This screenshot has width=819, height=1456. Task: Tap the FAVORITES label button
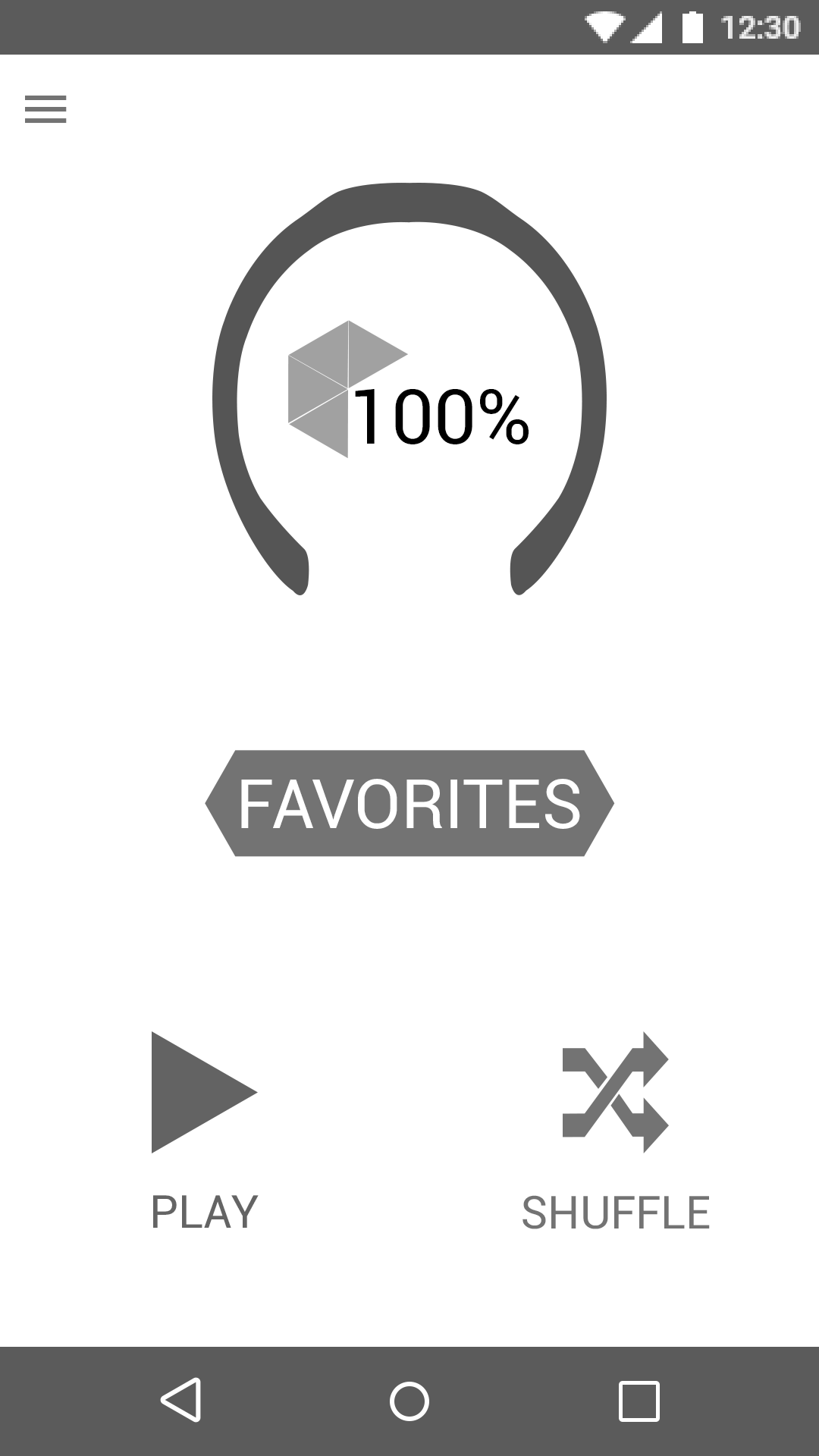409,803
